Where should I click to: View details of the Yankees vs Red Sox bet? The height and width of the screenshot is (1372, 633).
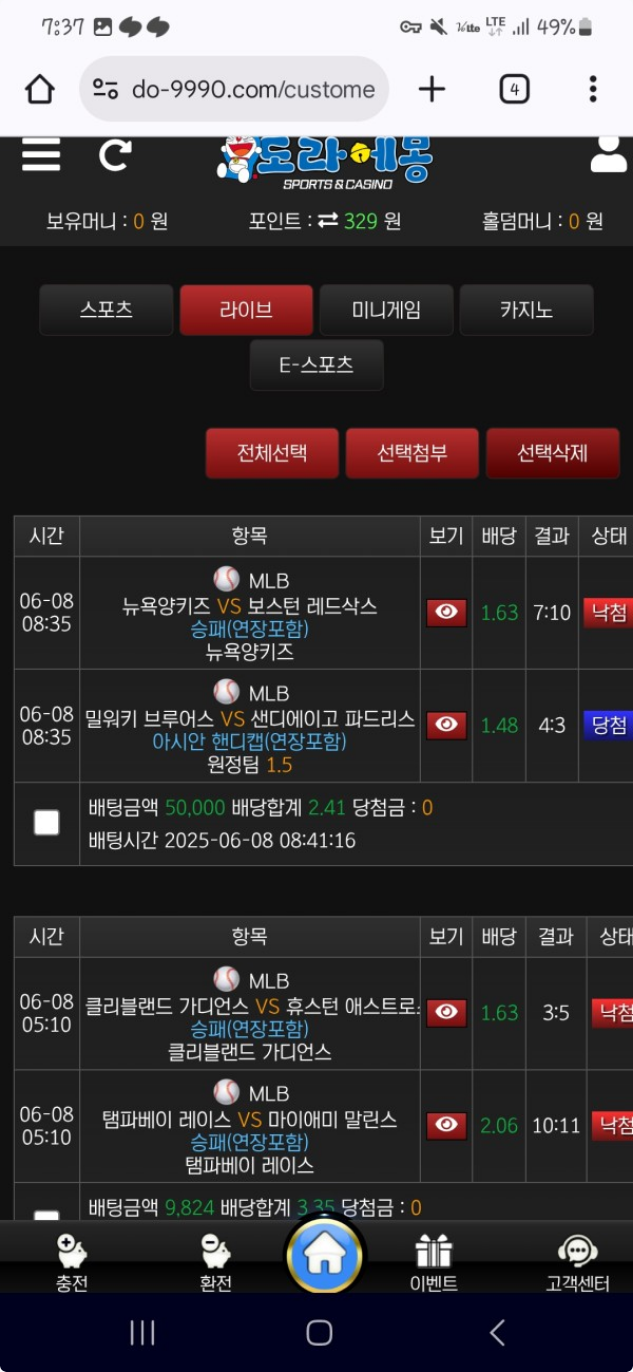coord(446,613)
